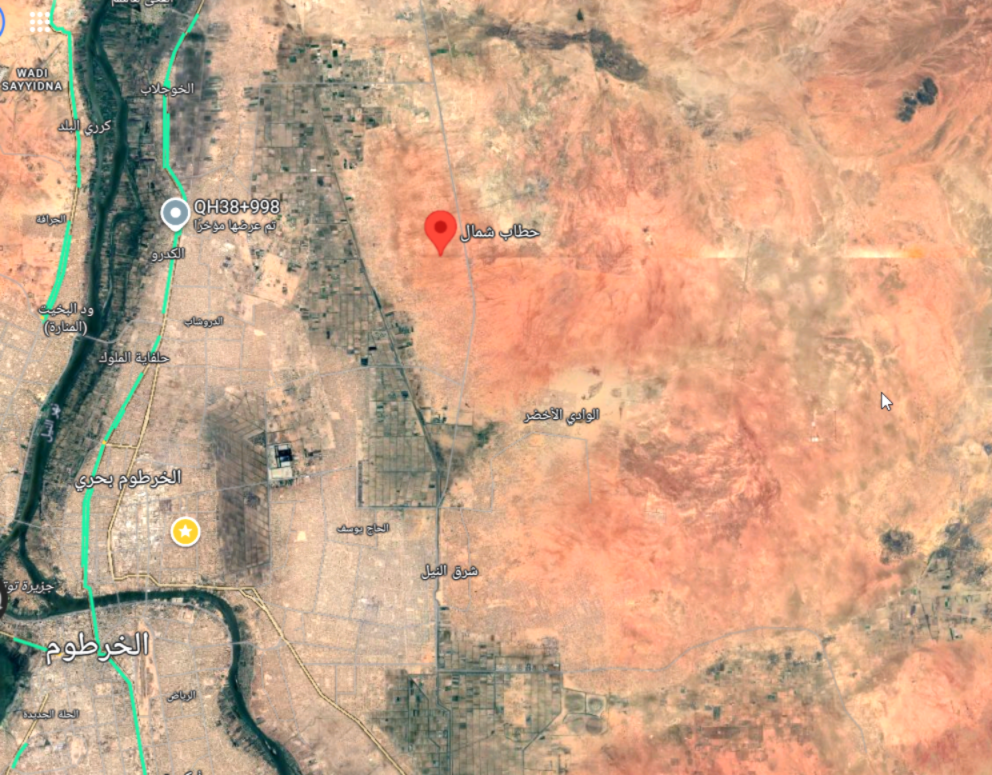
Task: Select the الوادي الأخضر place label
Action: pyautogui.click(x=560, y=414)
